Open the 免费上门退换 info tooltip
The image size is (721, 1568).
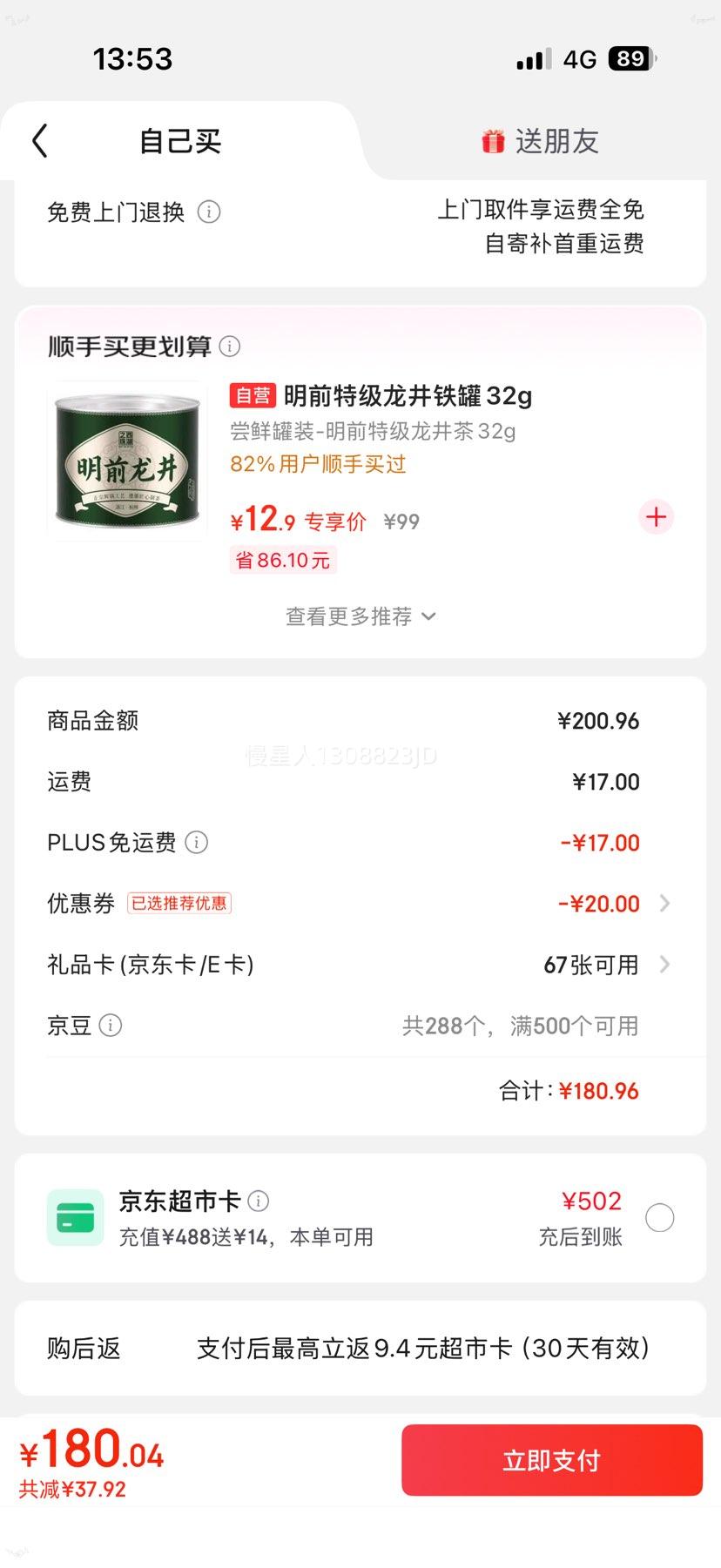click(x=209, y=212)
